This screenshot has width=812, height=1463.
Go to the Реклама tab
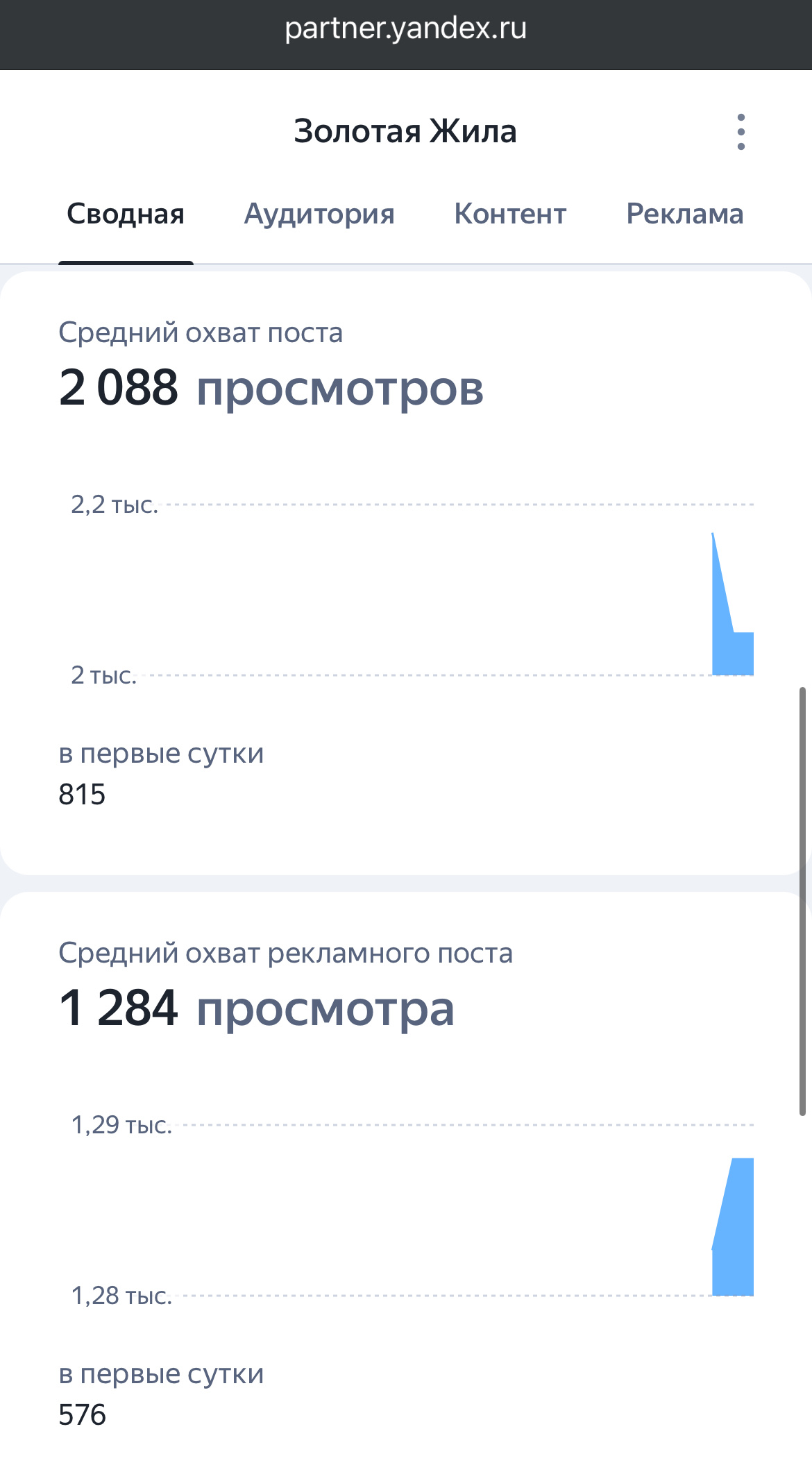(685, 214)
